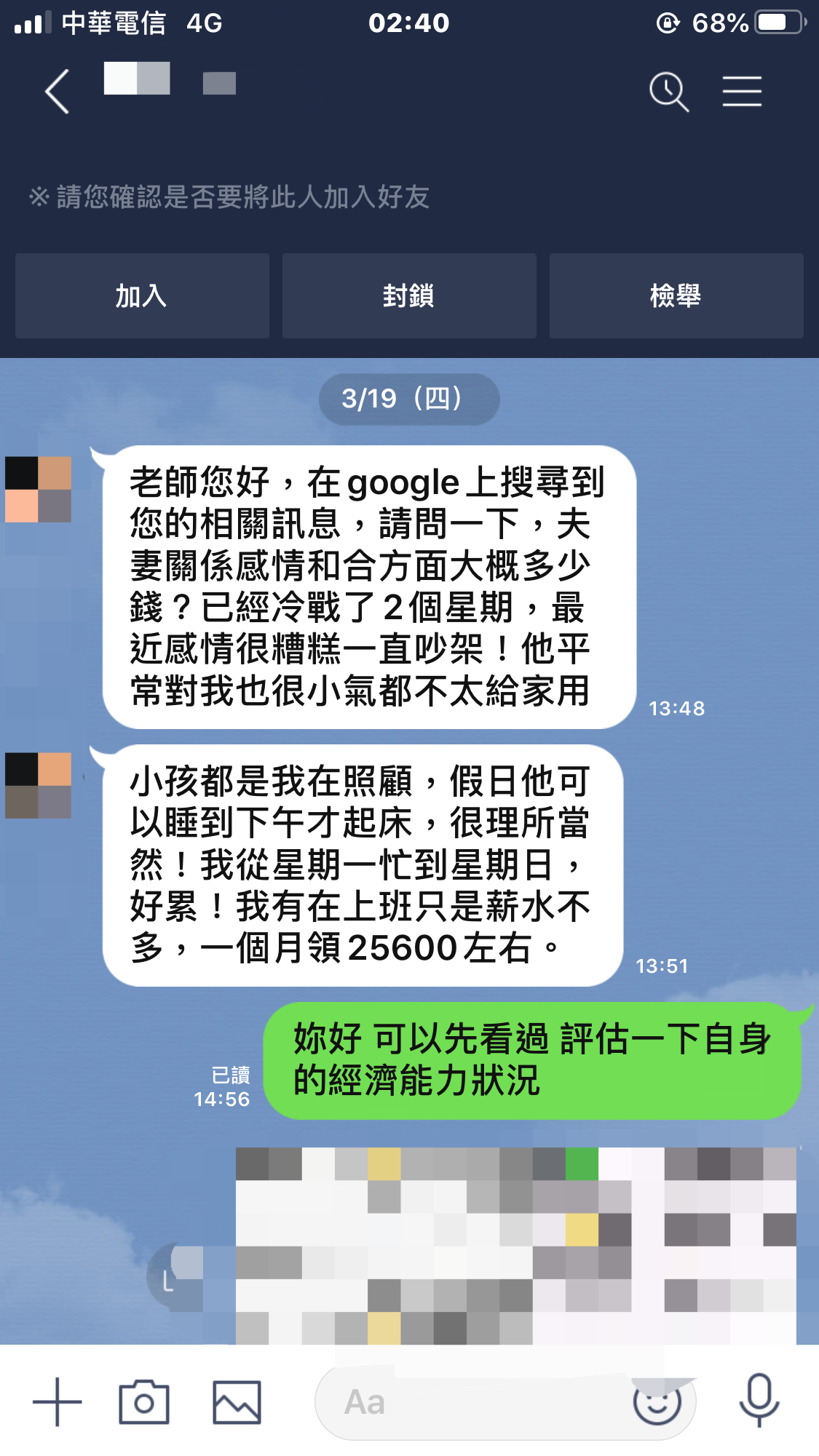Open the plus attachment menu
The image size is (819, 1456).
(x=58, y=1401)
